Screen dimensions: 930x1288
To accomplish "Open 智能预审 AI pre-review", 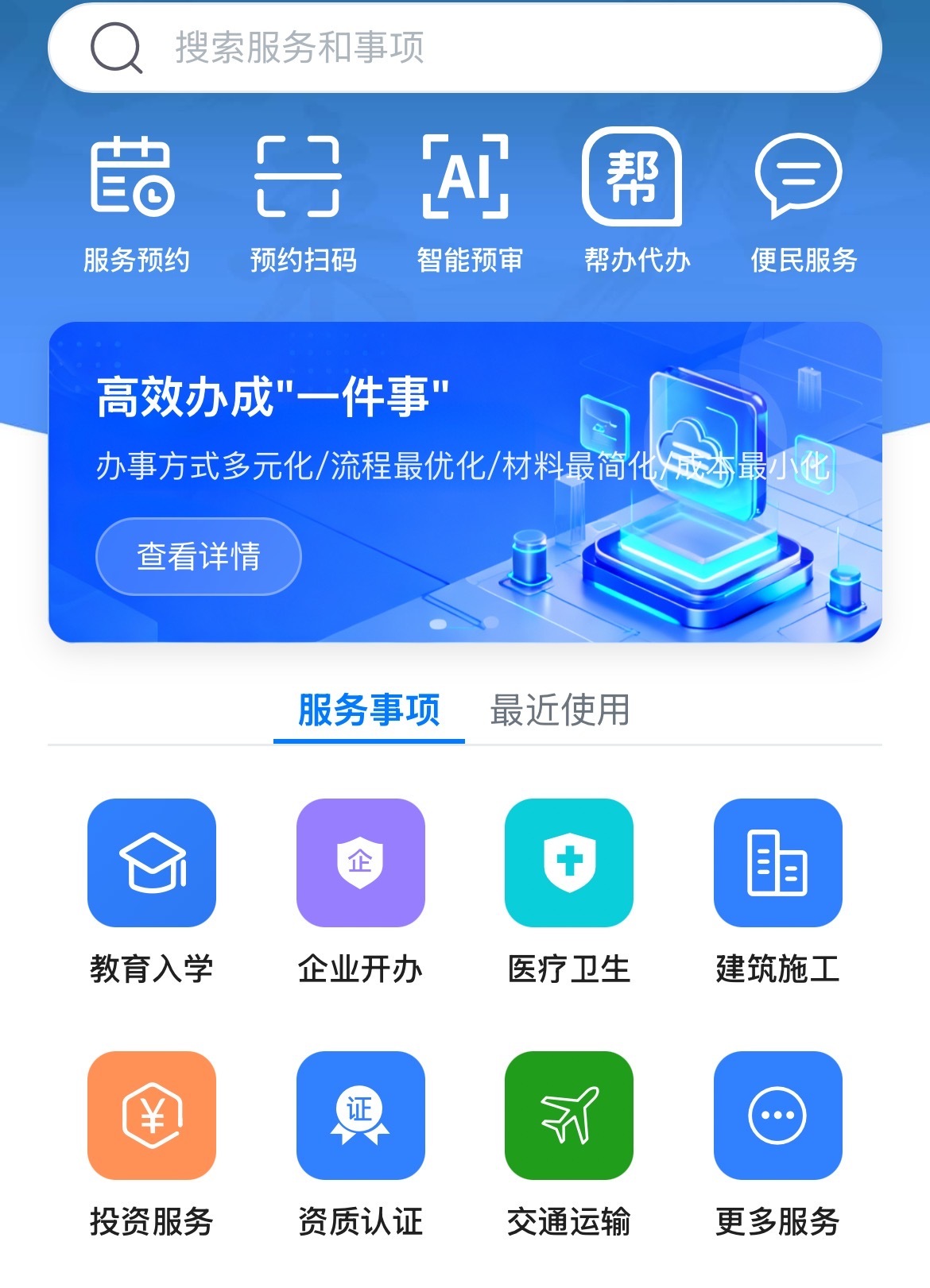I will [x=470, y=203].
